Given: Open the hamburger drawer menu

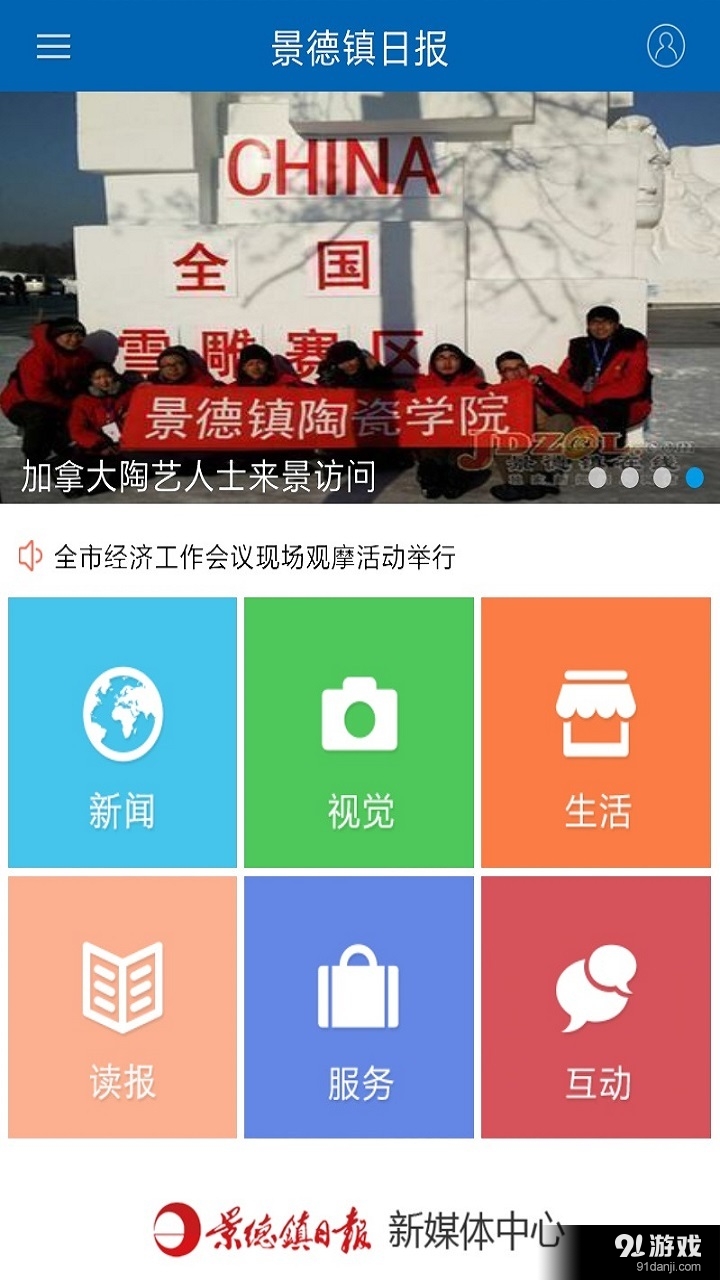Looking at the screenshot, I should (x=53, y=46).
